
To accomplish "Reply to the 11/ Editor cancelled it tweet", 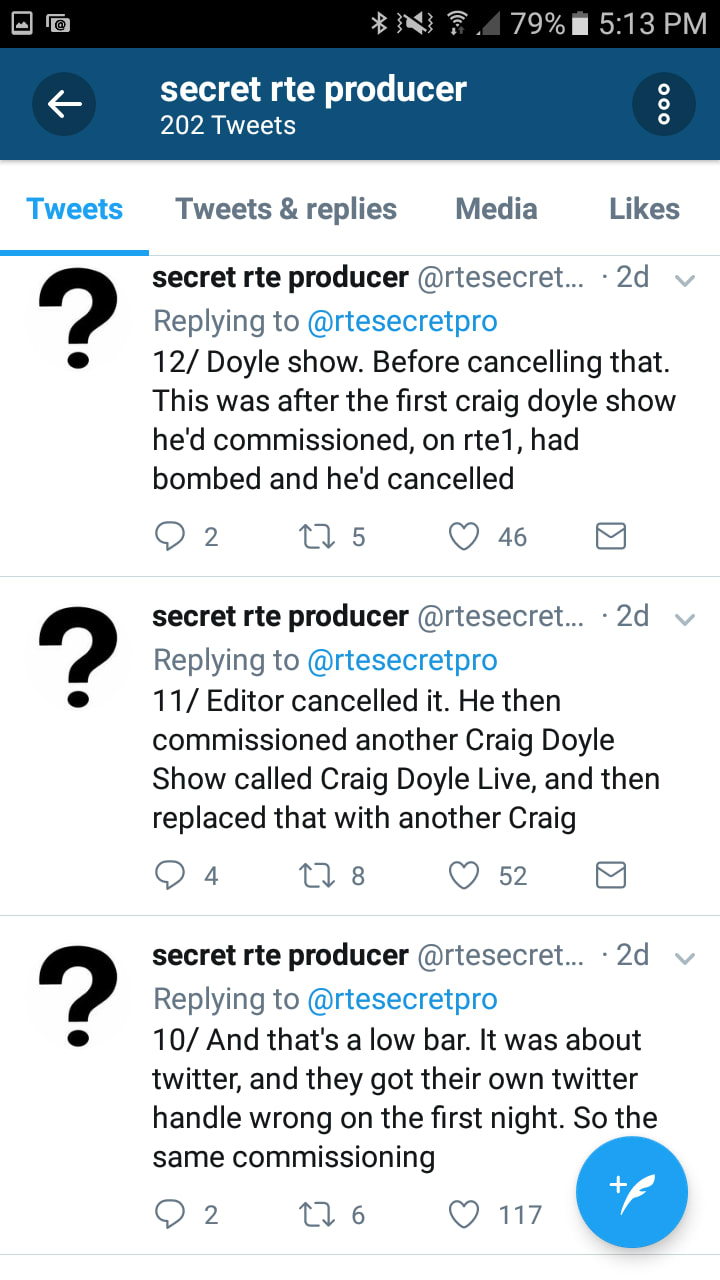I will (170, 876).
